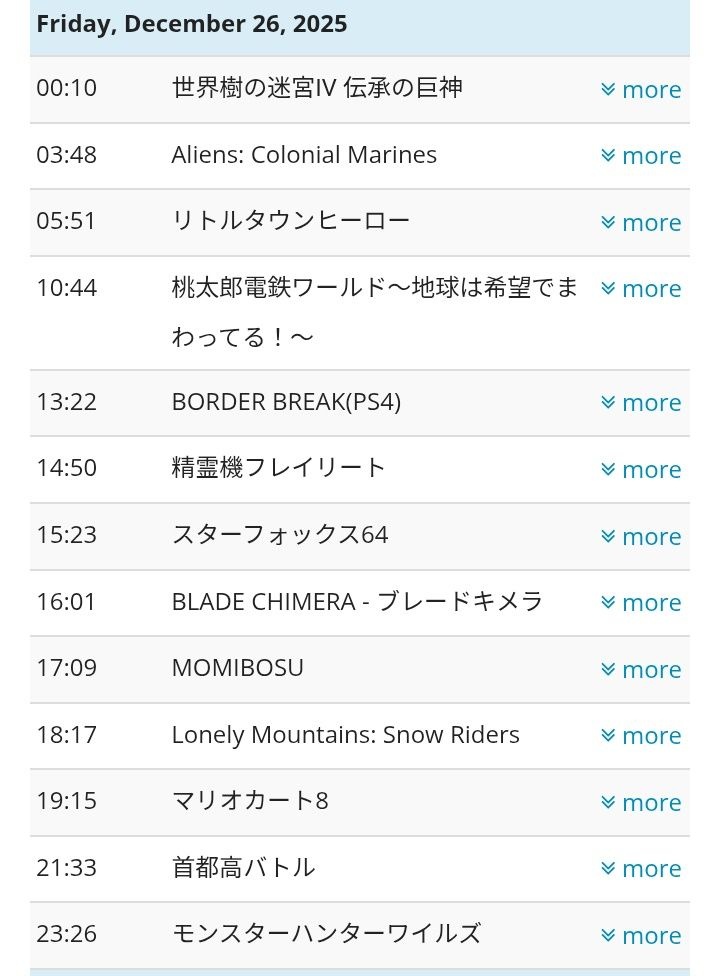The height and width of the screenshot is (976, 720).
Task: Show more about 精霊機フレイリート
Action: (x=641, y=470)
